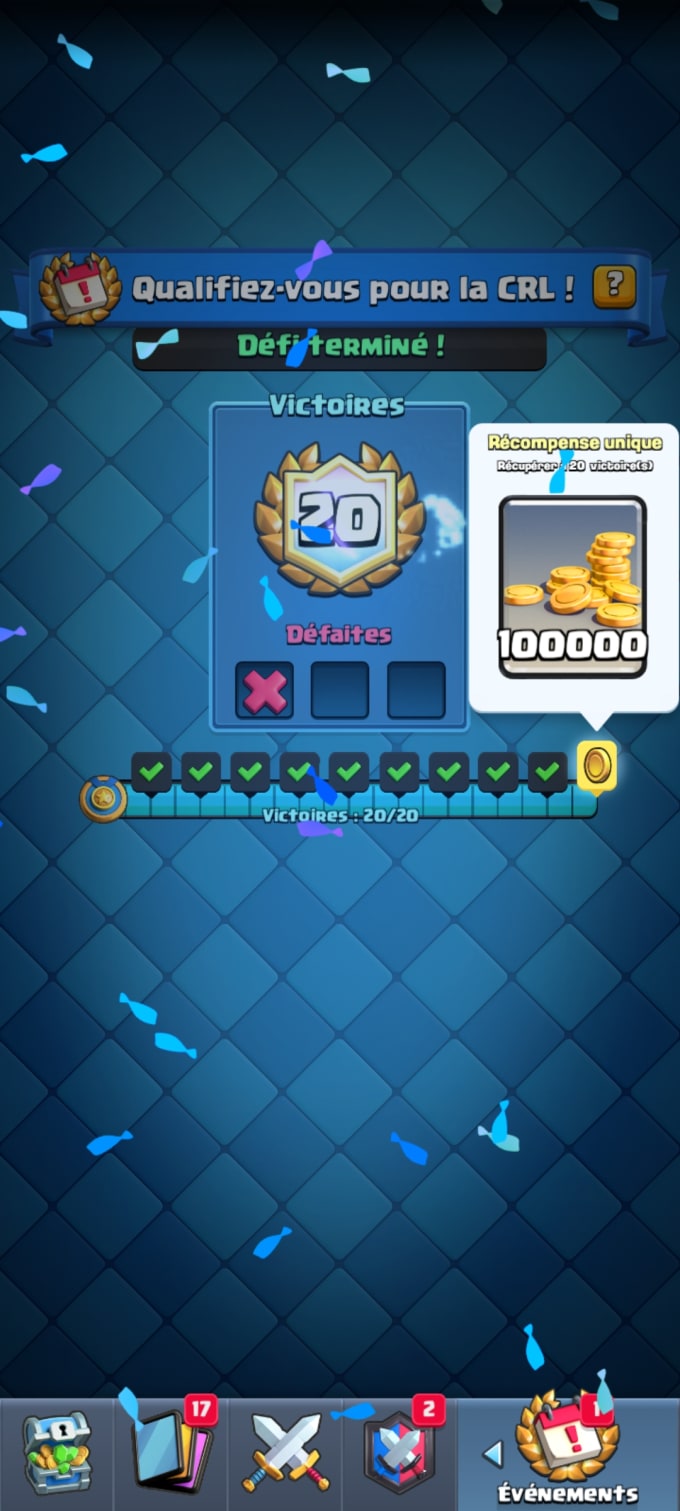Tap the gold coin reward marker

tap(596, 767)
